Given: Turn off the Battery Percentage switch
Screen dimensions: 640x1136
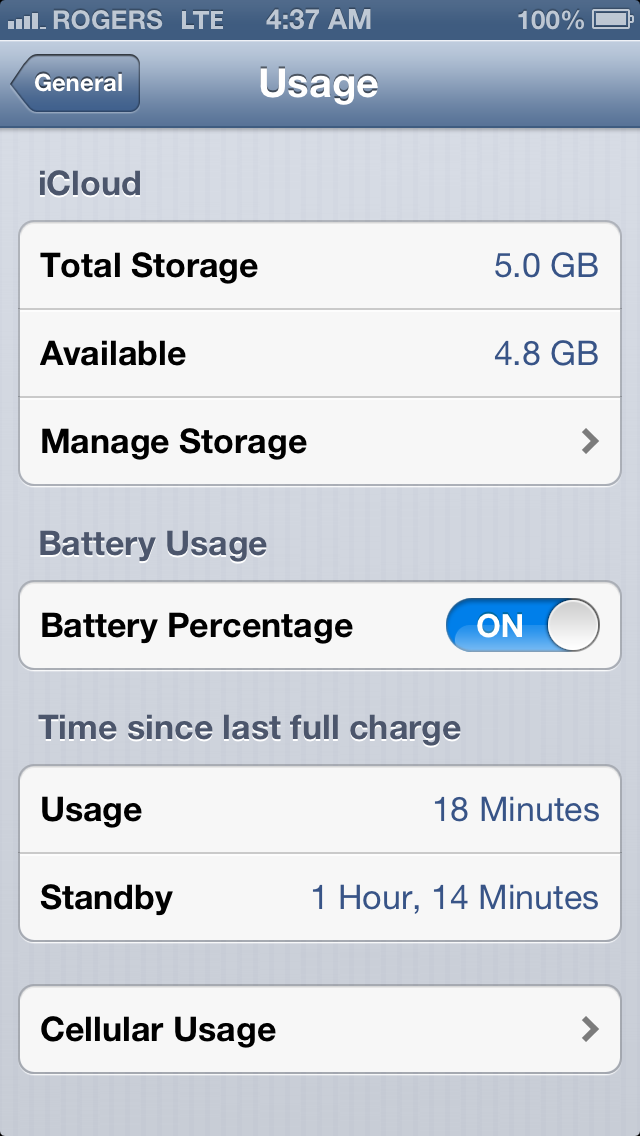Looking at the screenshot, I should [522, 626].
